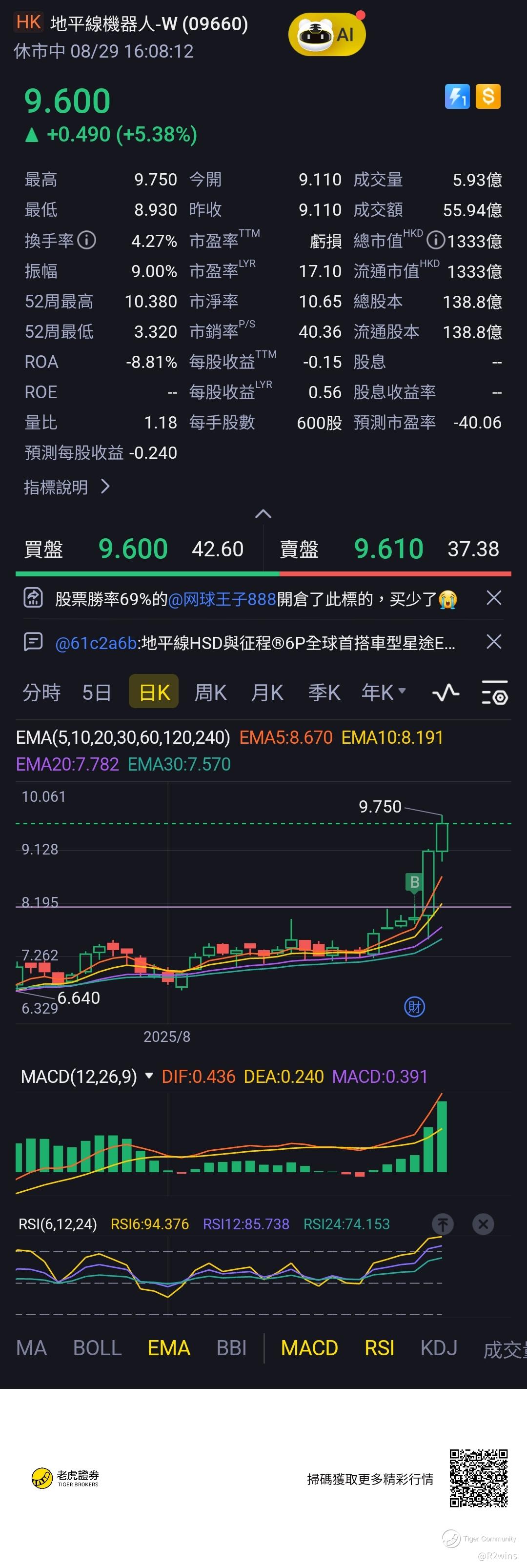Select the 5日 chart view
Screen dimensions: 527x1568
click(x=97, y=692)
